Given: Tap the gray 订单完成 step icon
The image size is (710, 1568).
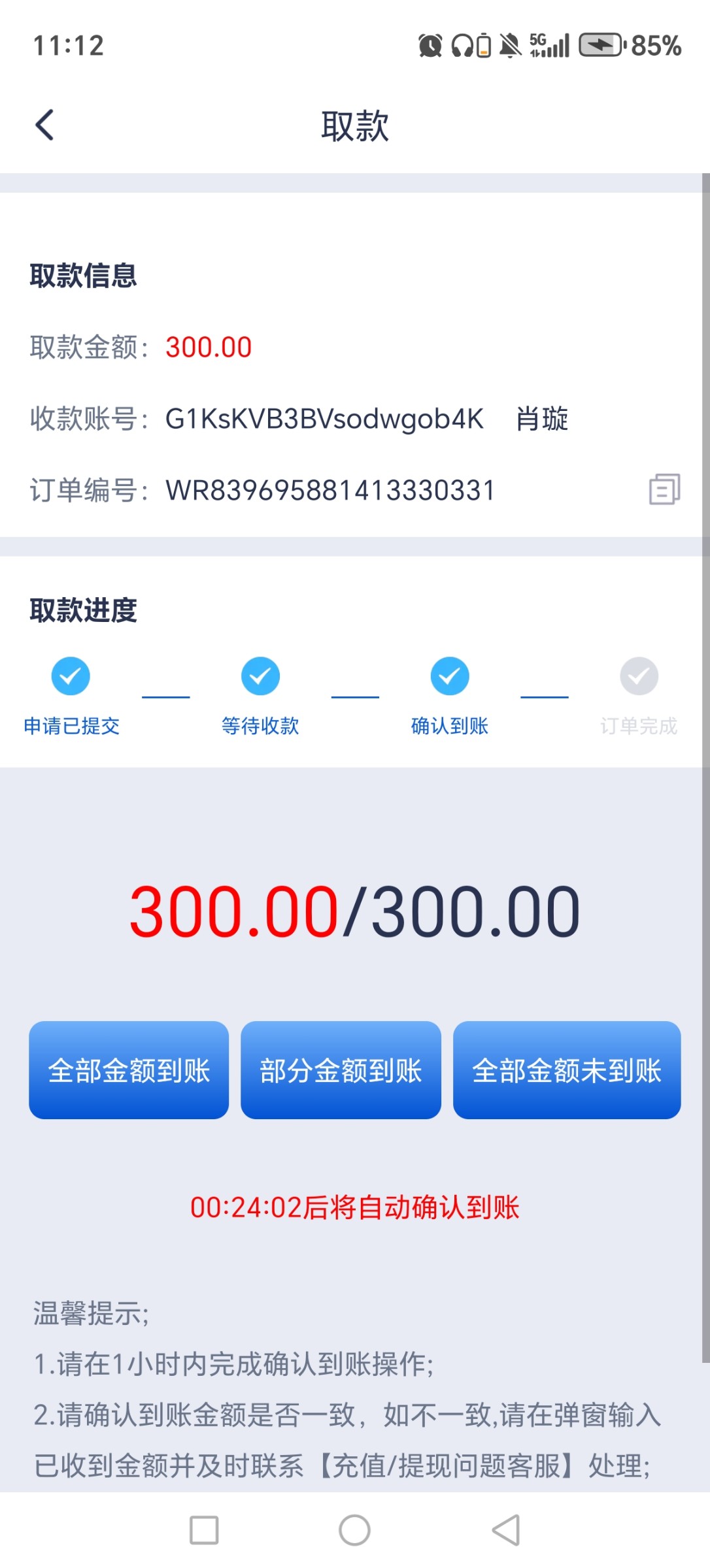Looking at the screenshot, I should (639, 676).
